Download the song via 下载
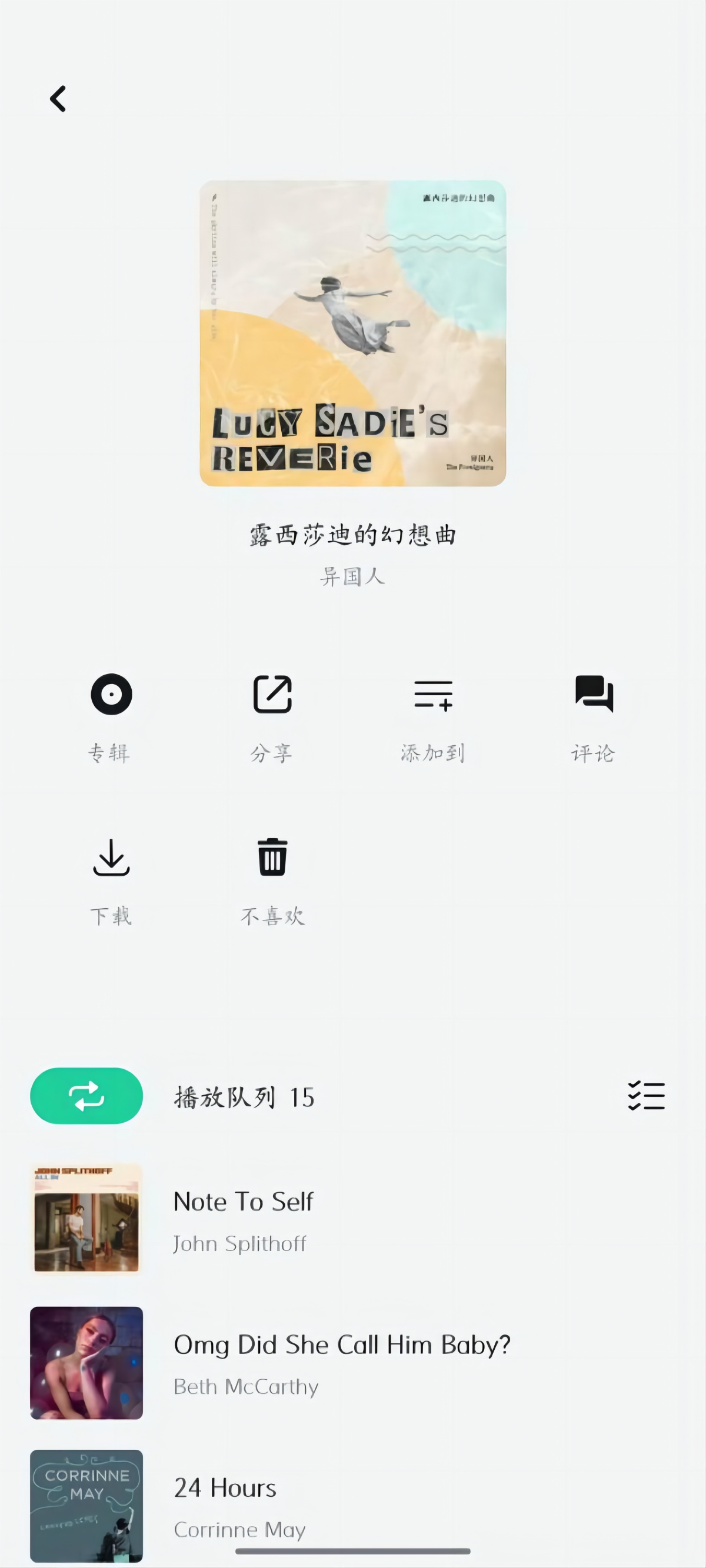This screenshot has height=1568, width=706. point(111,879)
